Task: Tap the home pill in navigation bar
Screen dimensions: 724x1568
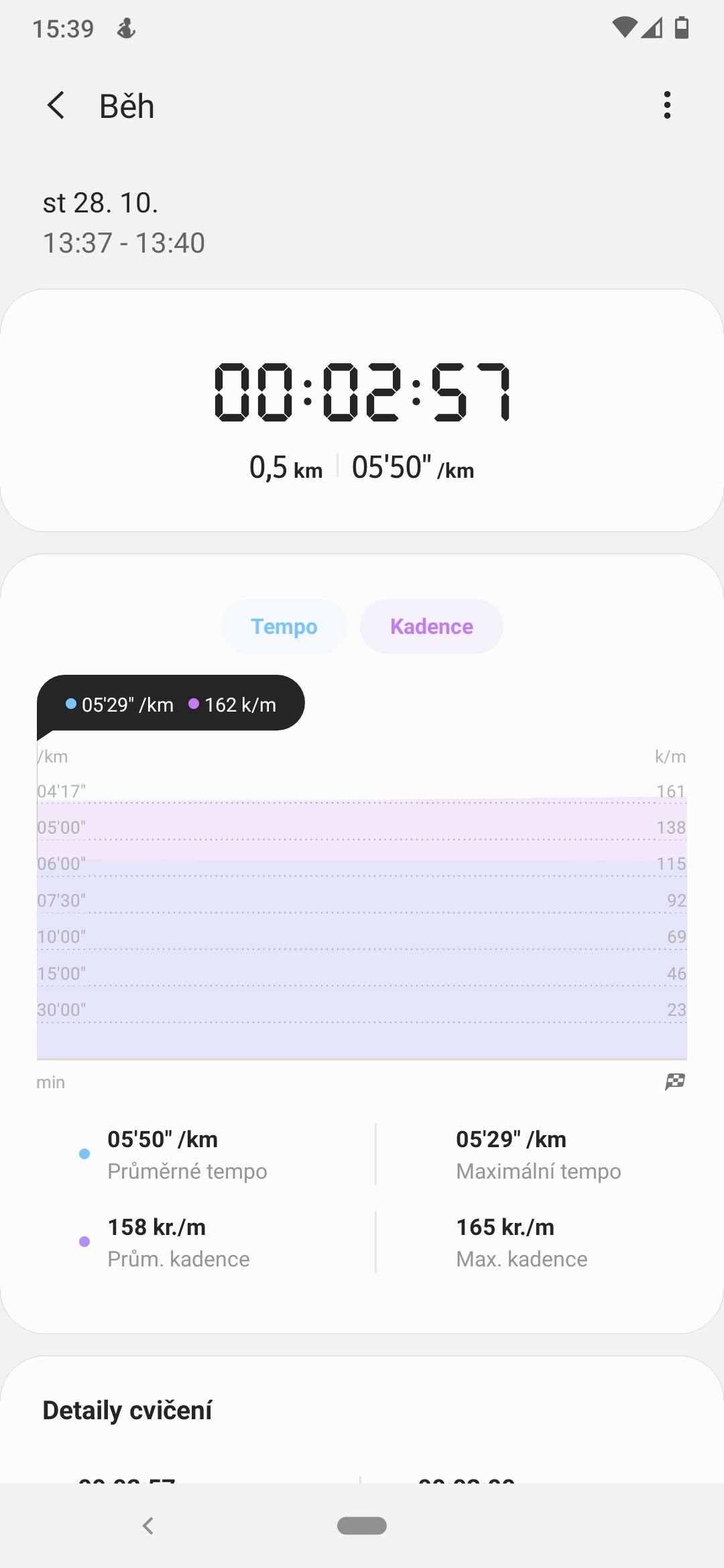Action: [362, 1526]
